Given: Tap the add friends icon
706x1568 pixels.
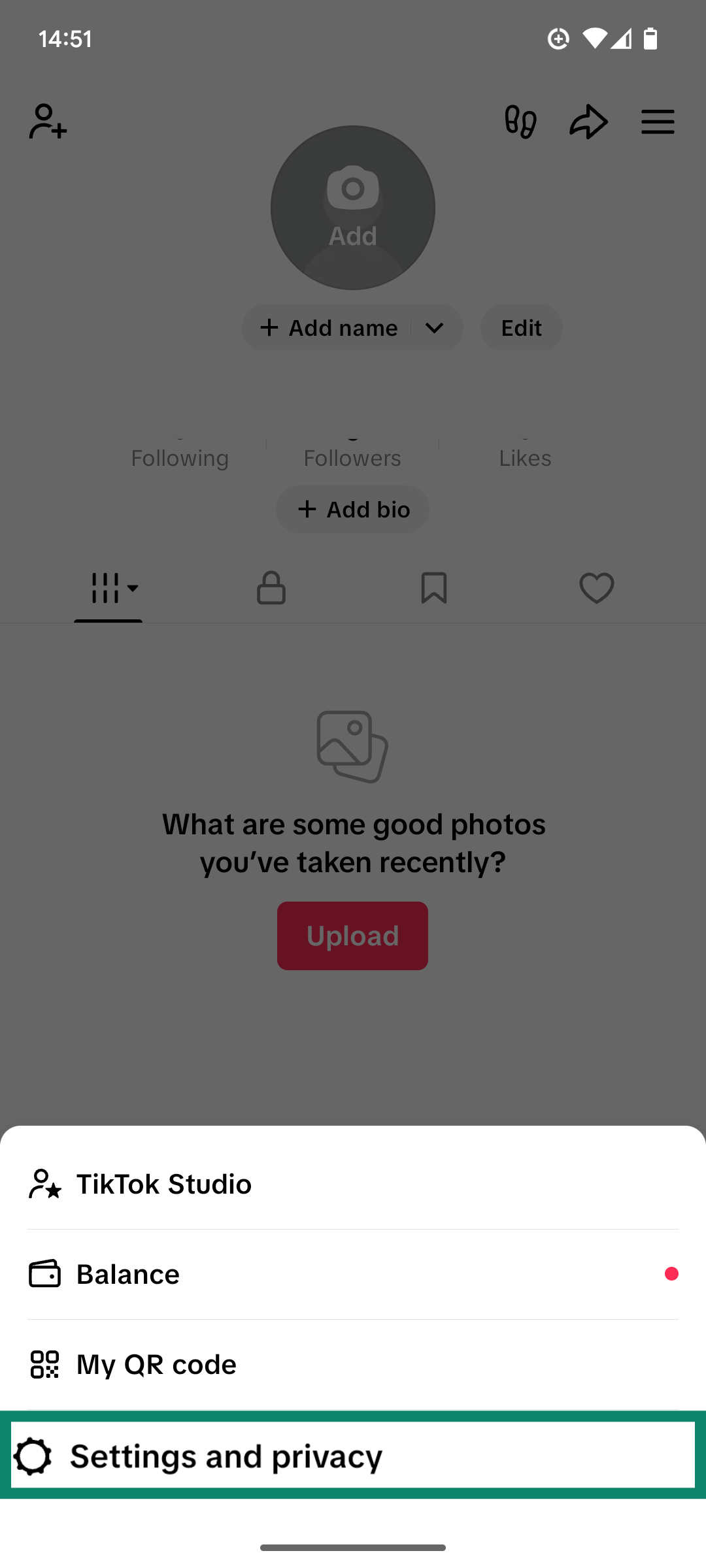Looking at the screenshot, I should [x=48, y=122].
